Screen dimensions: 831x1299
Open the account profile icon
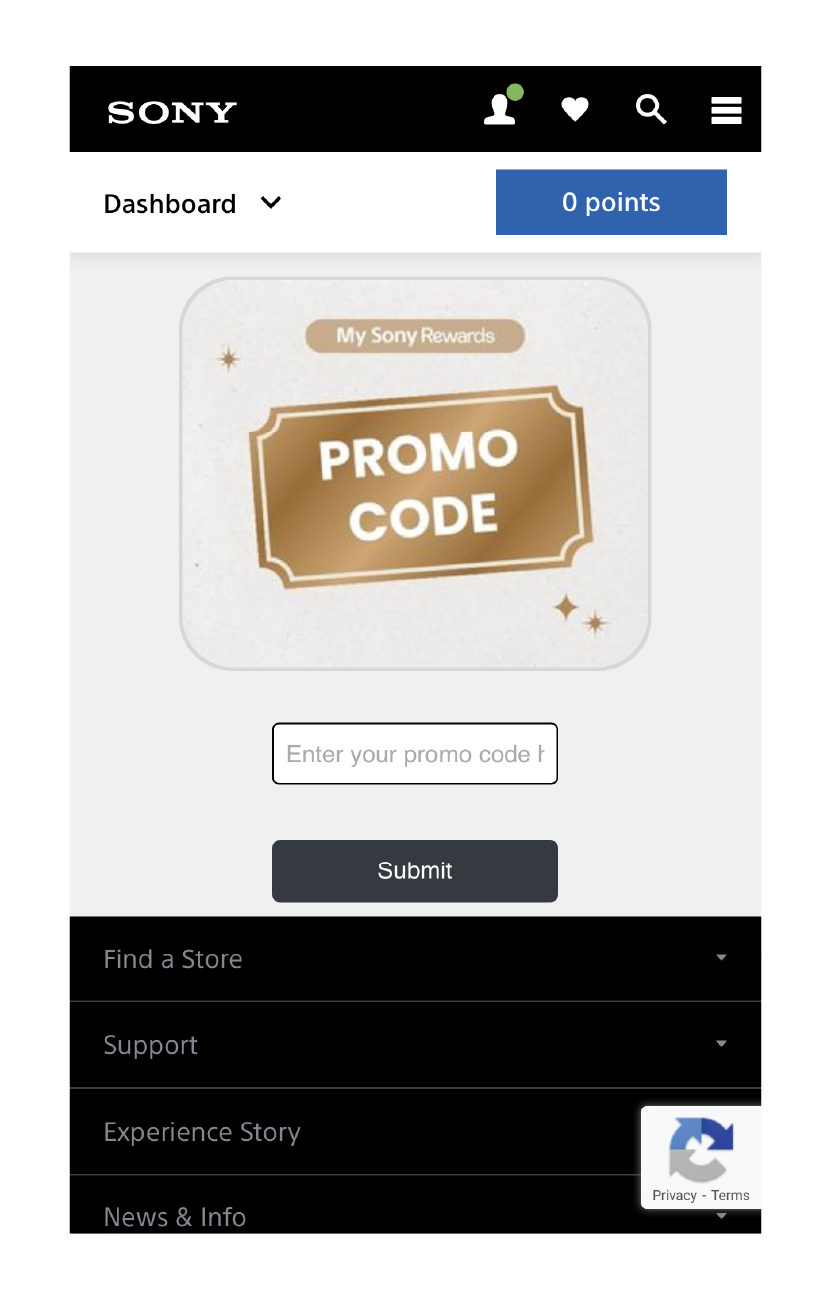(500, 109)
